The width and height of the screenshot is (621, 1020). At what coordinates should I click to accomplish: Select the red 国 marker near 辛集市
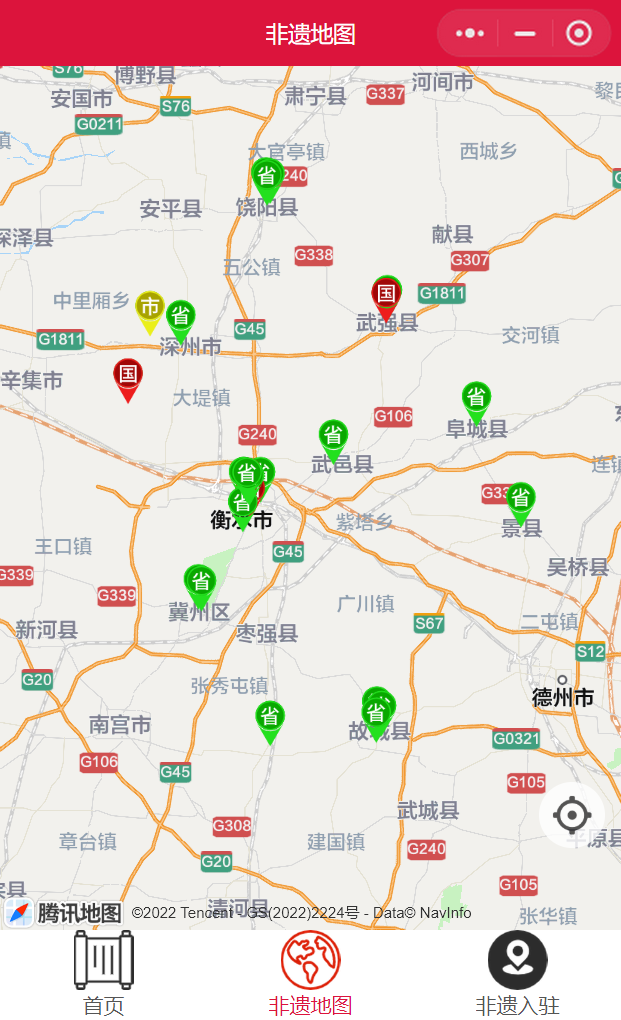tap(128, 381)
